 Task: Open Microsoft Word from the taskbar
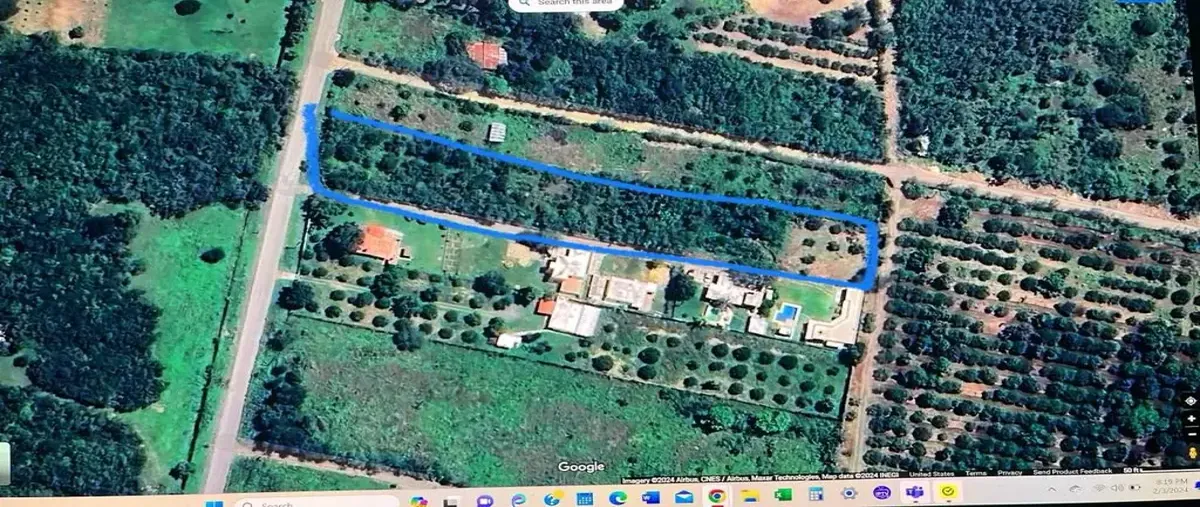[650, 498]
